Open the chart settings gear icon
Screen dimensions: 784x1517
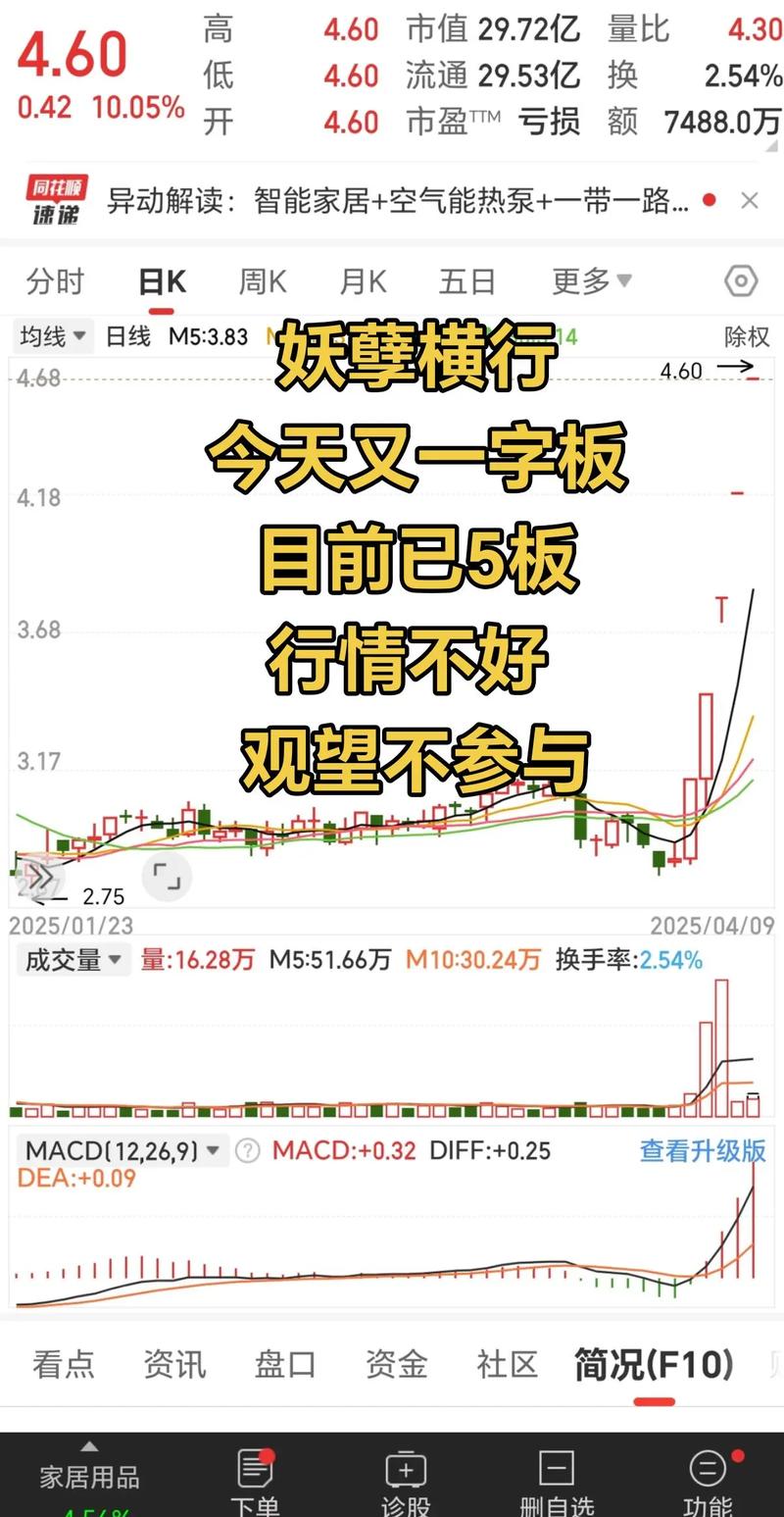pyautogui.click(x=740, y=281)
